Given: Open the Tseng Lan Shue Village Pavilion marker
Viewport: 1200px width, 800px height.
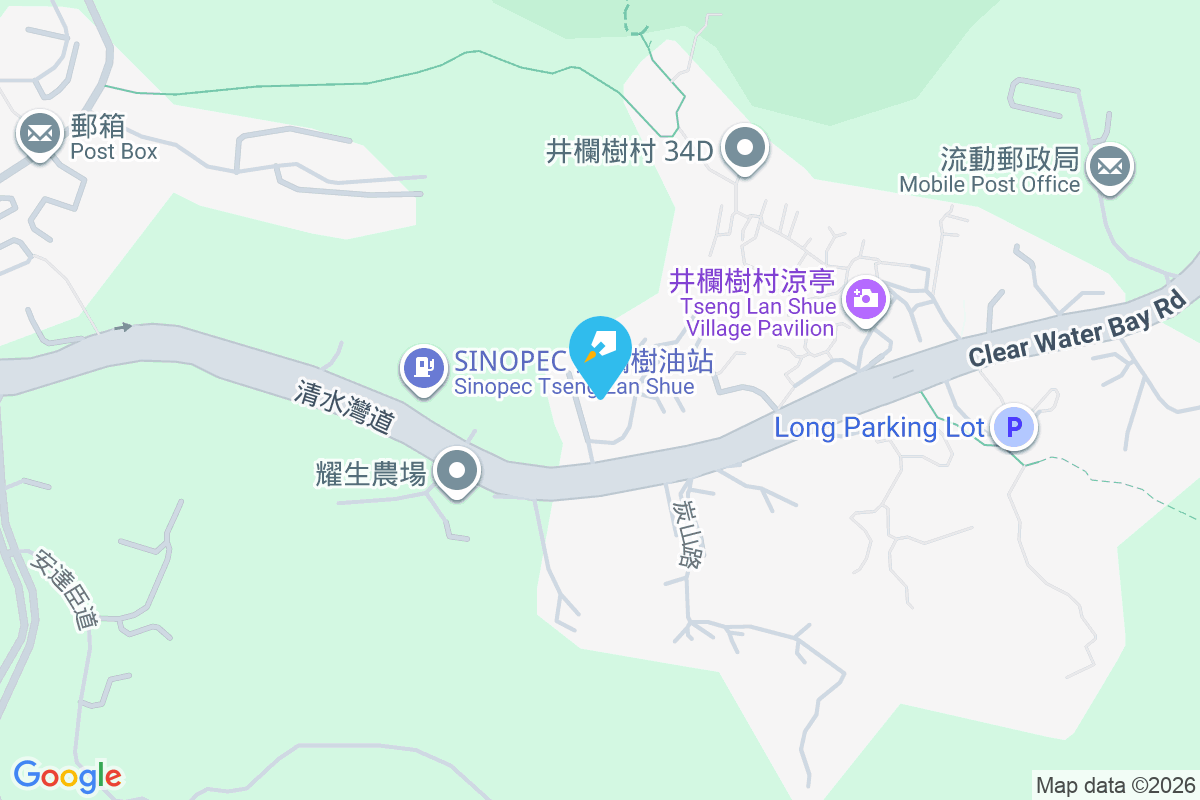Looking at the screenshot, I should [865, 298].
